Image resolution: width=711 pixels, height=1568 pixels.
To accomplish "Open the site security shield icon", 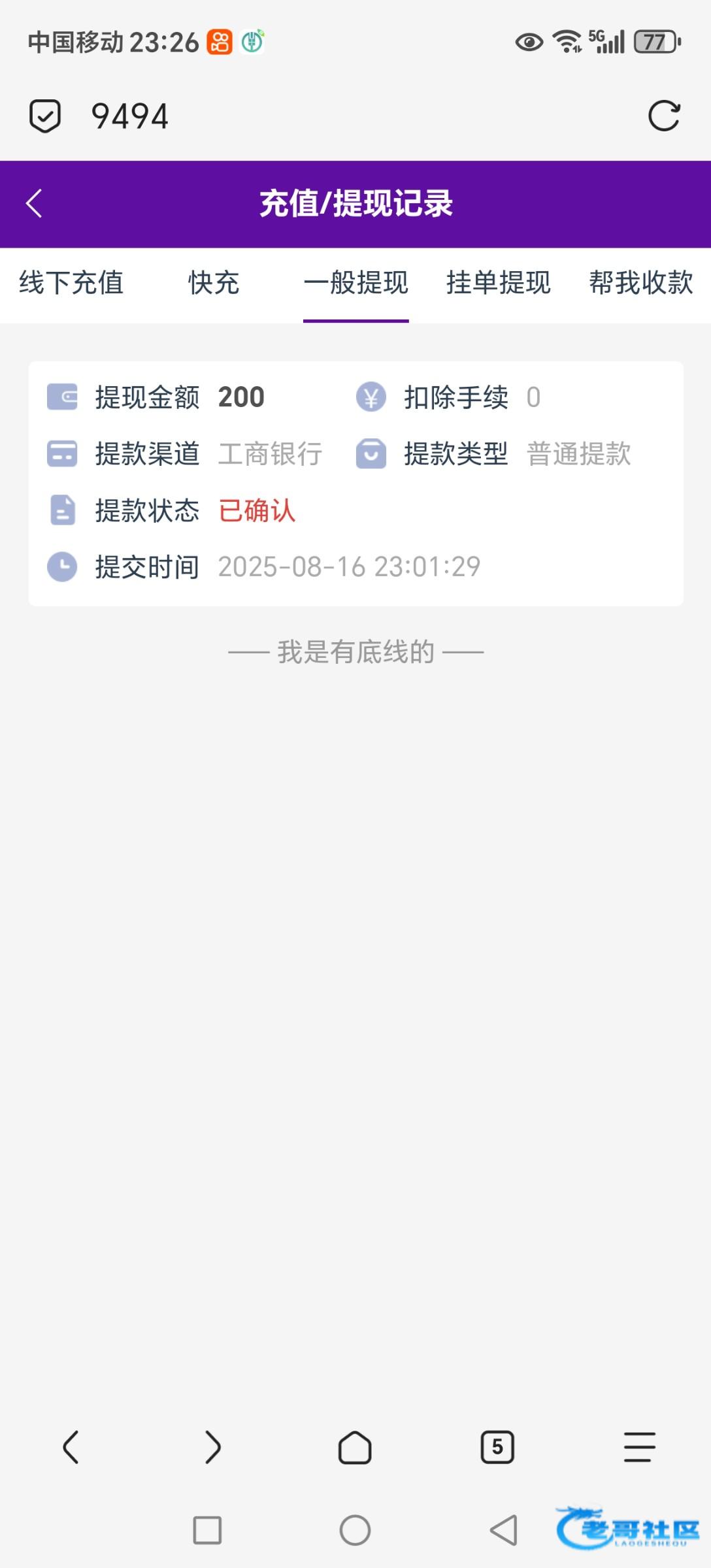I will coord(45,116).
